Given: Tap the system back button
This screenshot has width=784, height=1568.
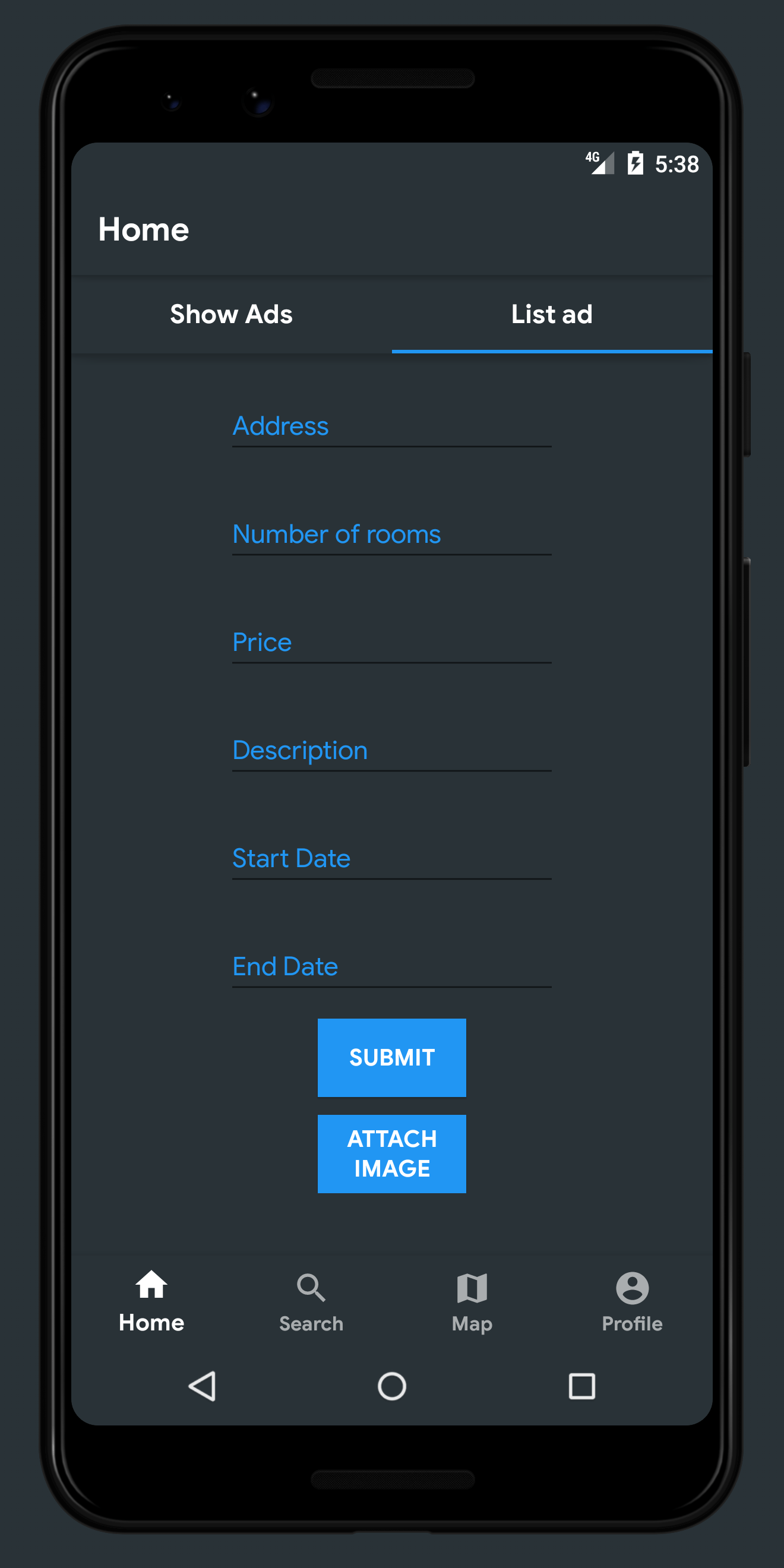Looking at the screenshot, I should pos(203,1387).
